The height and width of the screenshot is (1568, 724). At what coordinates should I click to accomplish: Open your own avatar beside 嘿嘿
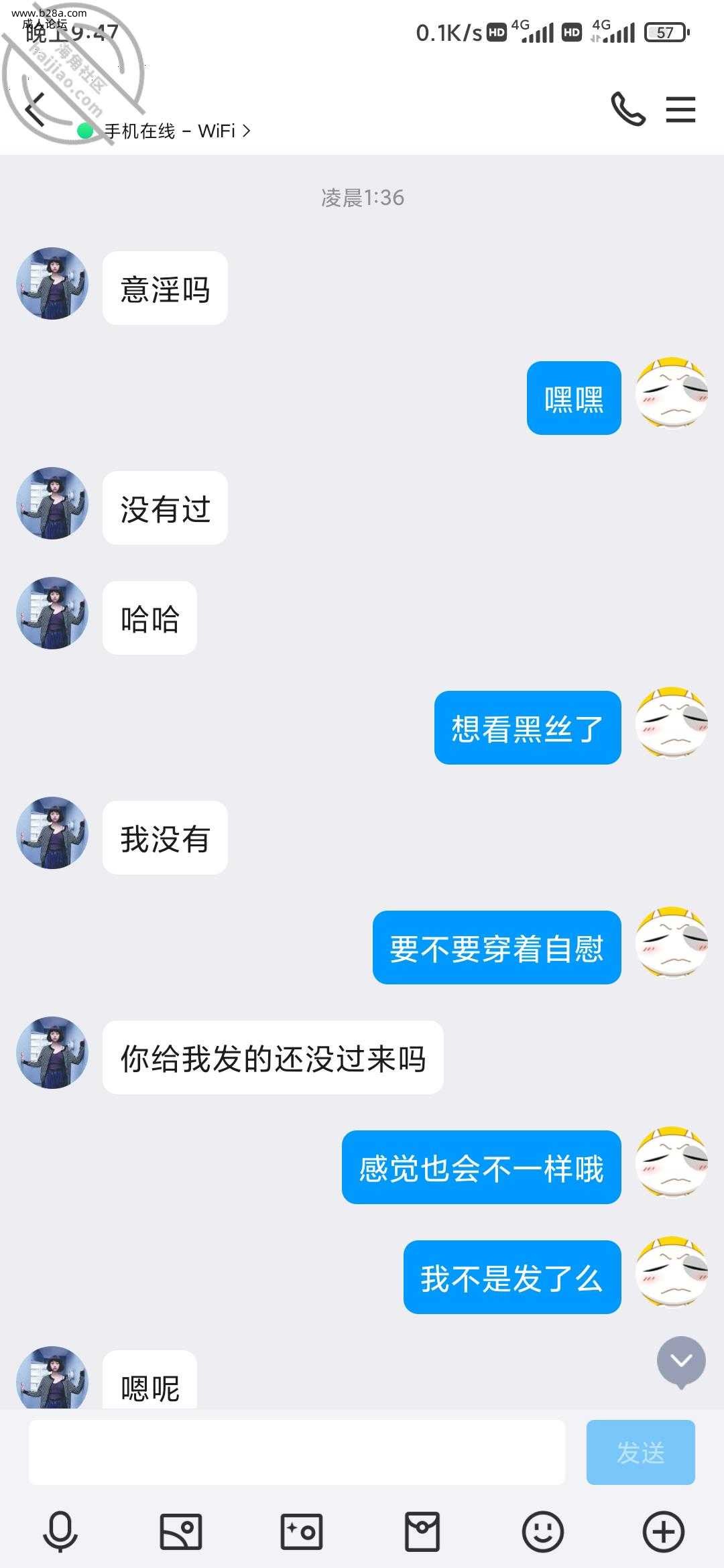(x=672, y=393)
